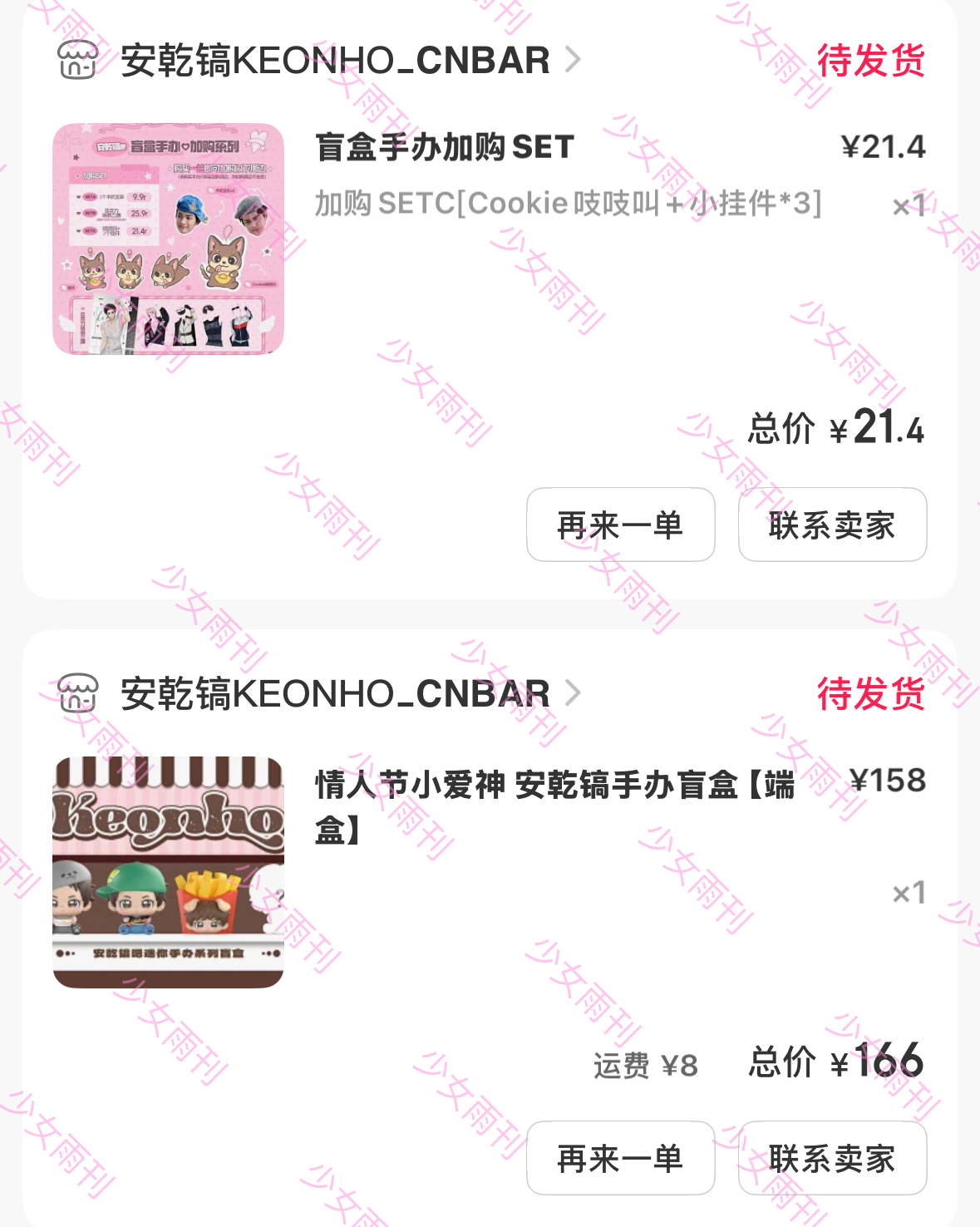Click the ×1 quantity on the second order
This screenshot has height=1227, width=980.
pyautogui.click(x=907, y=892)
